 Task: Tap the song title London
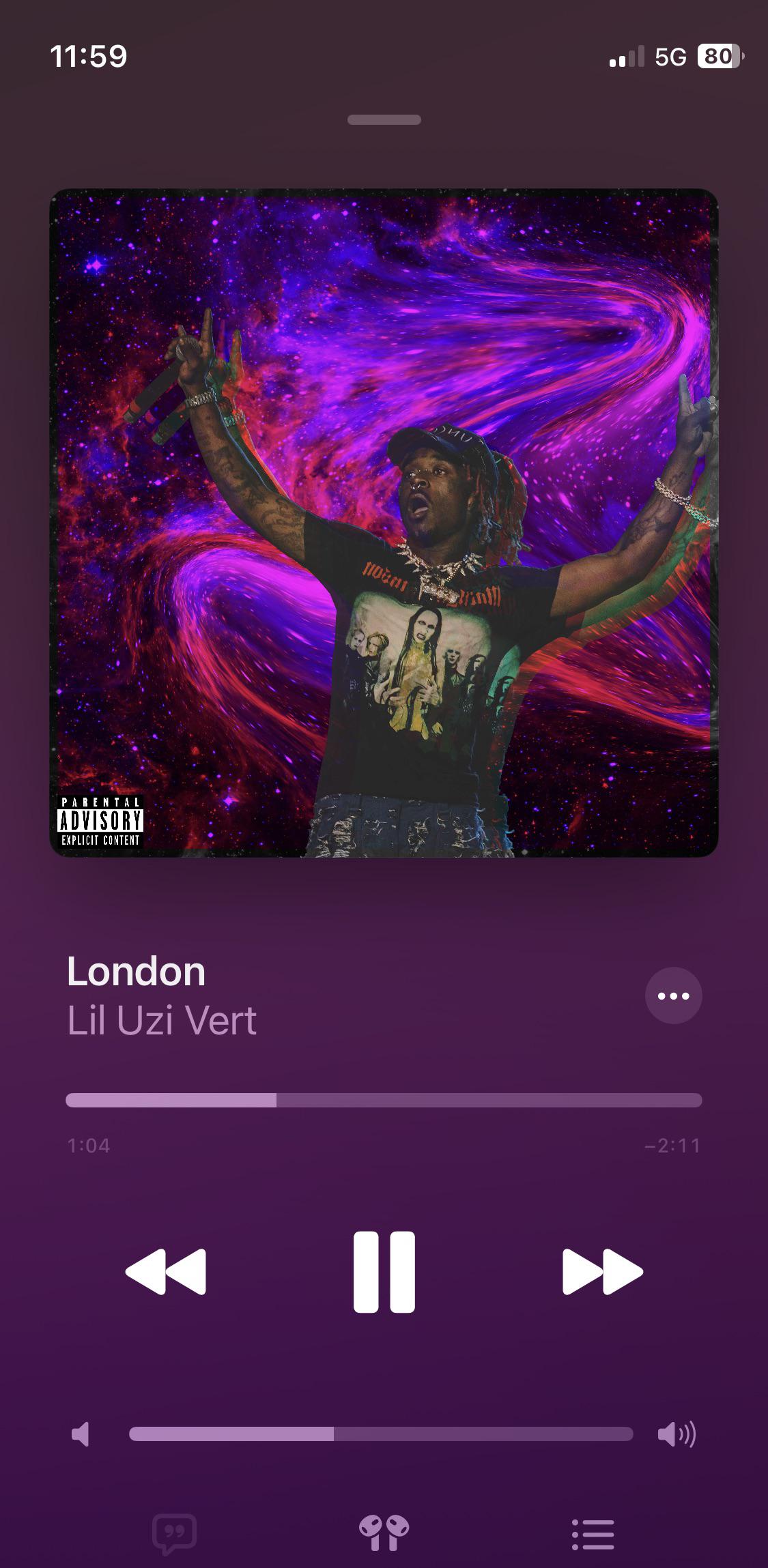click(x=134, y=972)
